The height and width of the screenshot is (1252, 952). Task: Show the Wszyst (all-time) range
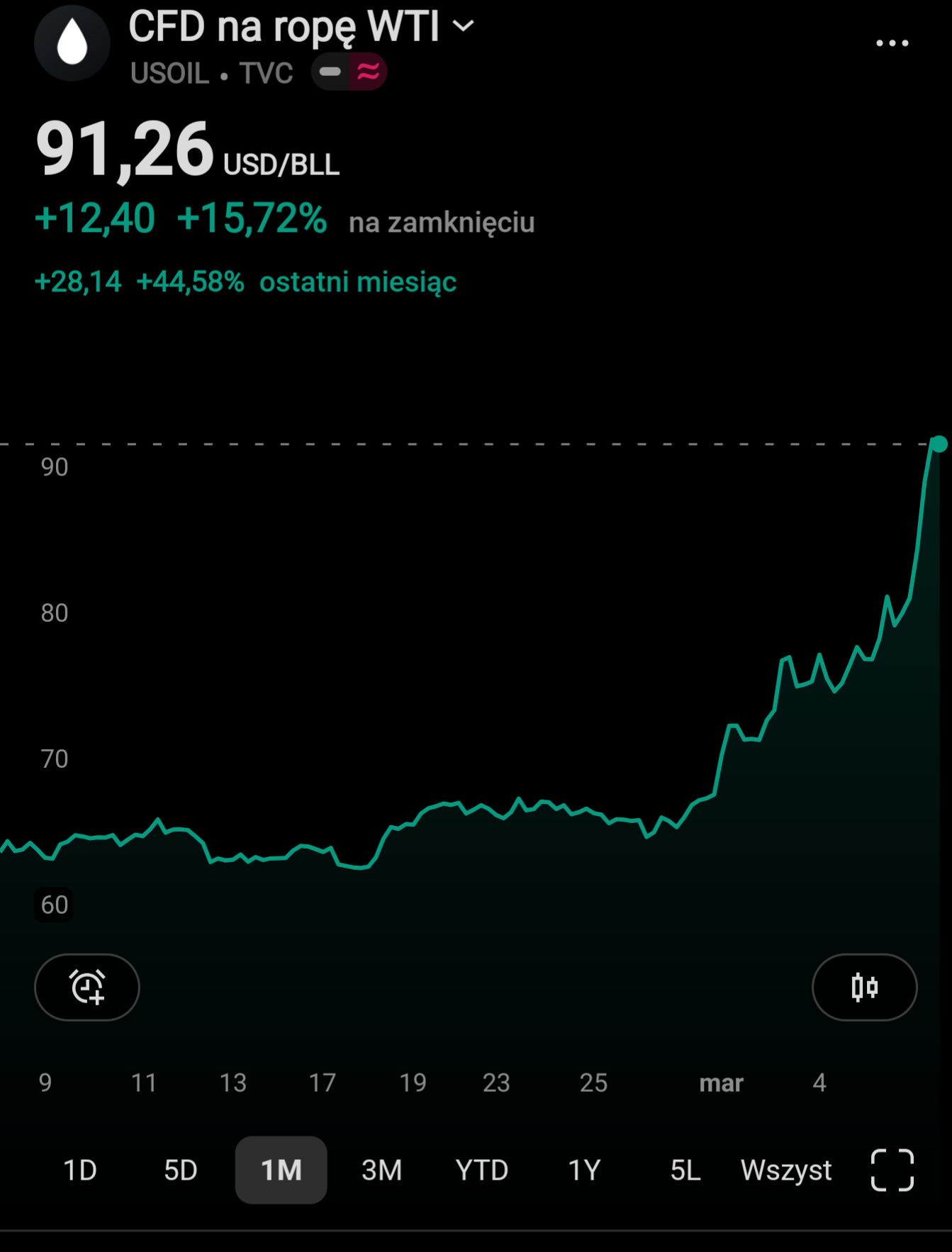pyautogui.click(x=786, y=1170)
